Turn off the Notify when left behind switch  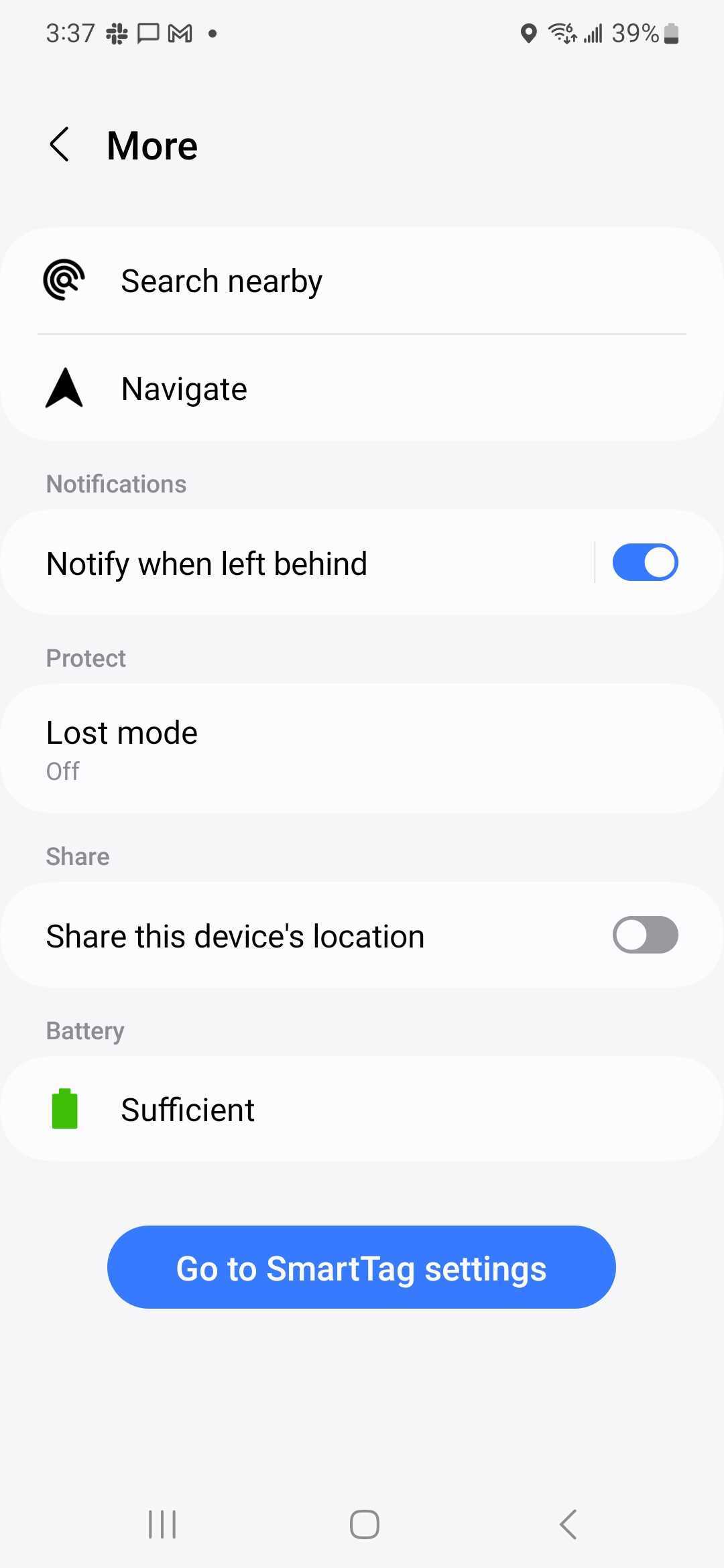(645, 563)
